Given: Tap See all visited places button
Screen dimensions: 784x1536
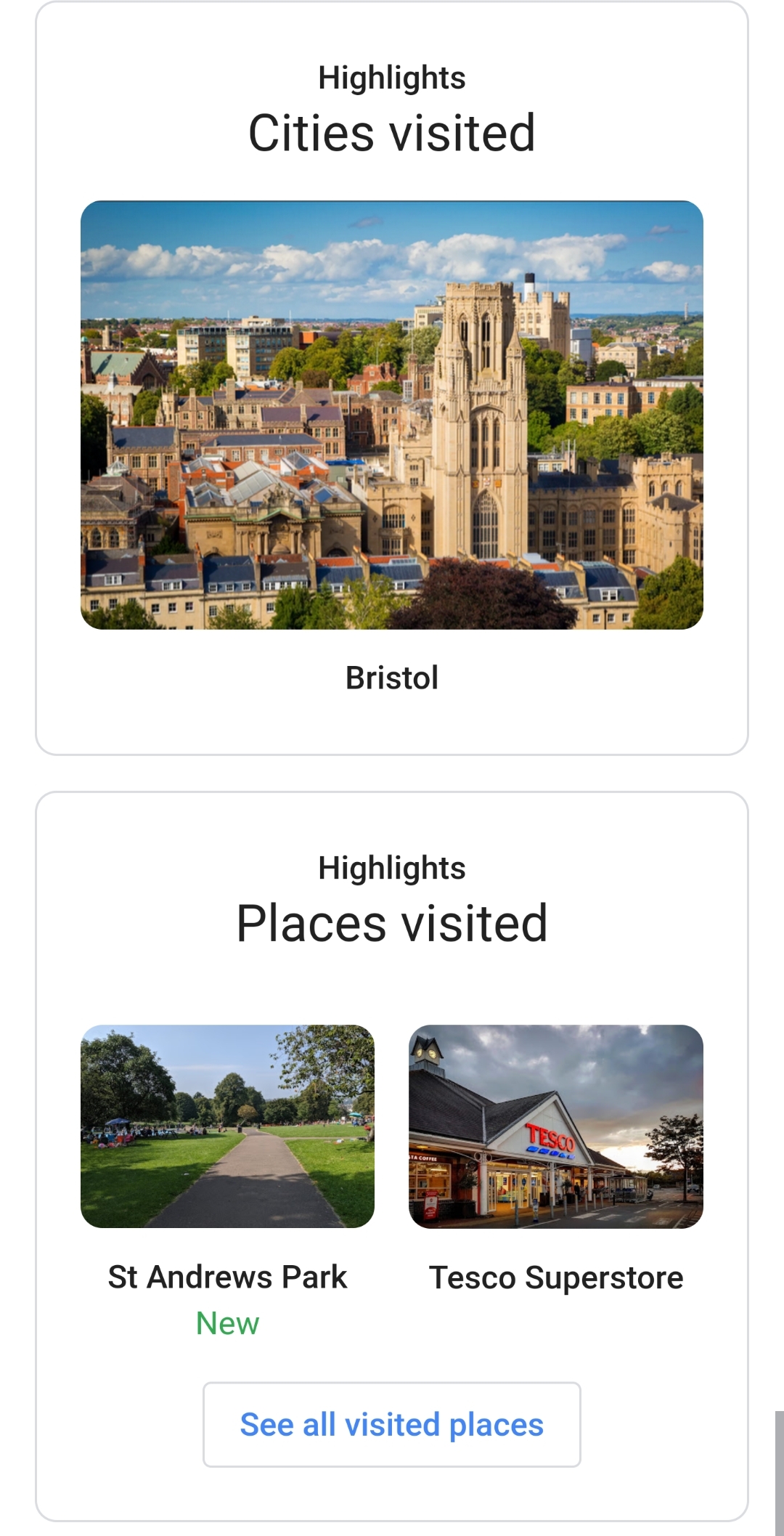Looking at the screenshot, I should coord(392,1424).
